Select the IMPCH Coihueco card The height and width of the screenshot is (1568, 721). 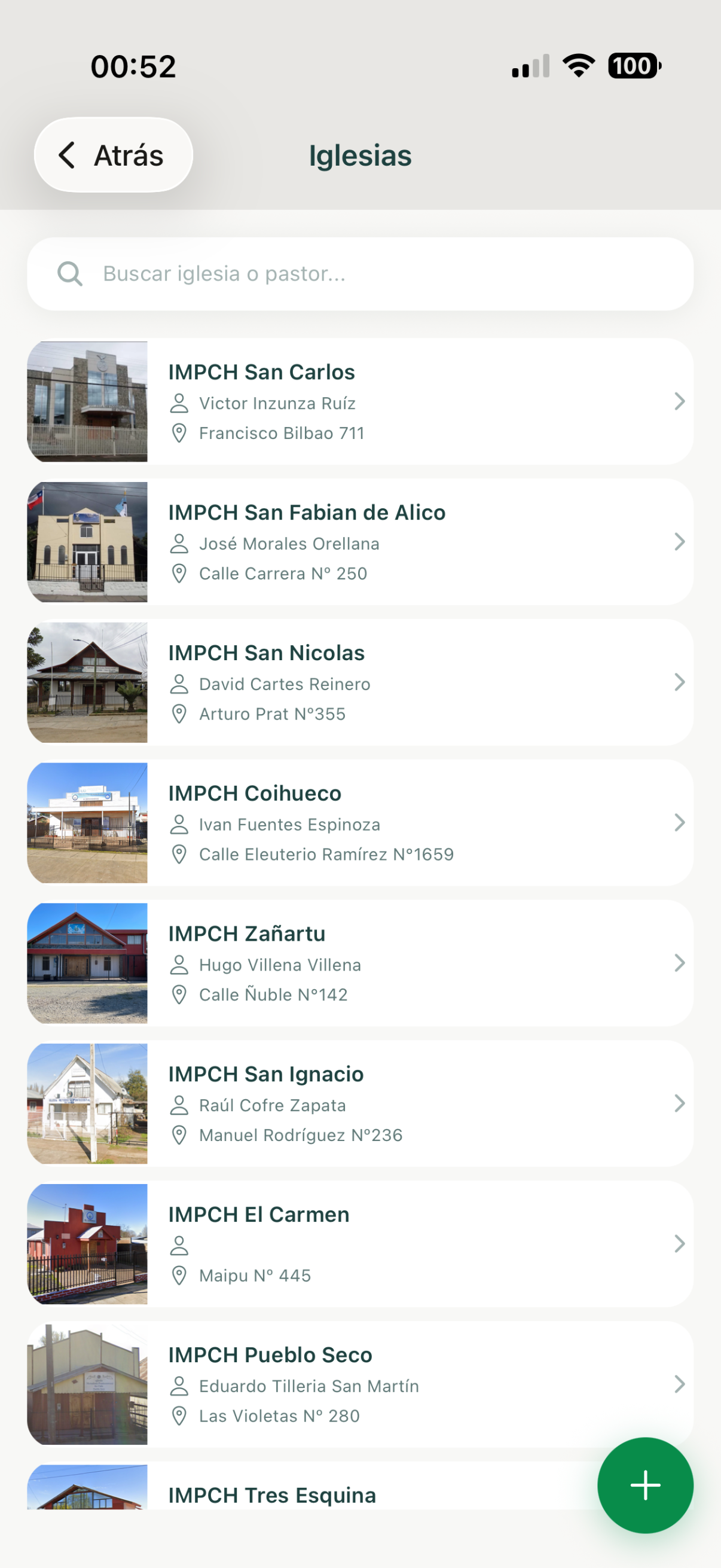pyautogui.click(x=360, y=823)
